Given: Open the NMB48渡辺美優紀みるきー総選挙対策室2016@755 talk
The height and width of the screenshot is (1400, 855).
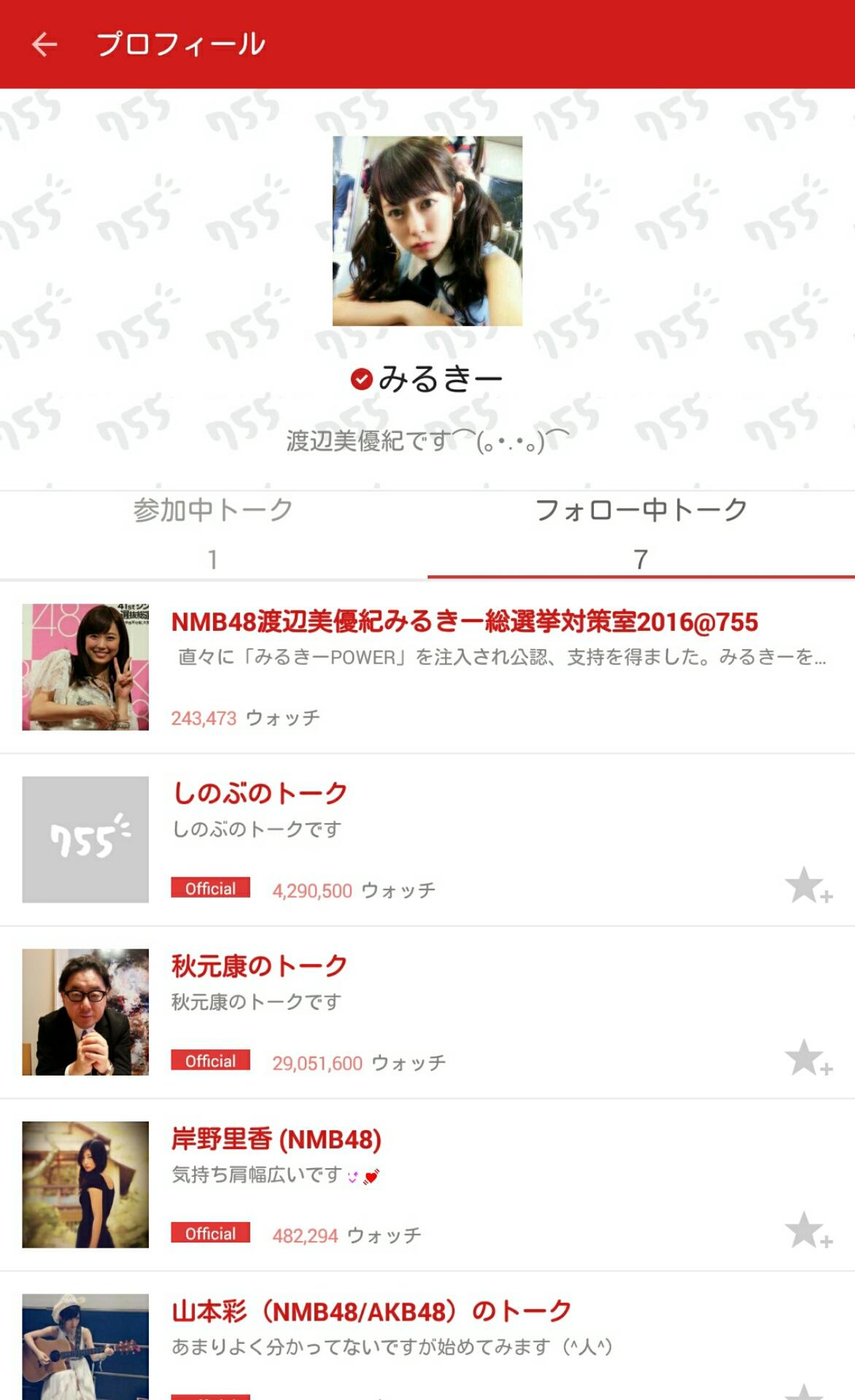Looking at the screenshot, I should [464, 622].
